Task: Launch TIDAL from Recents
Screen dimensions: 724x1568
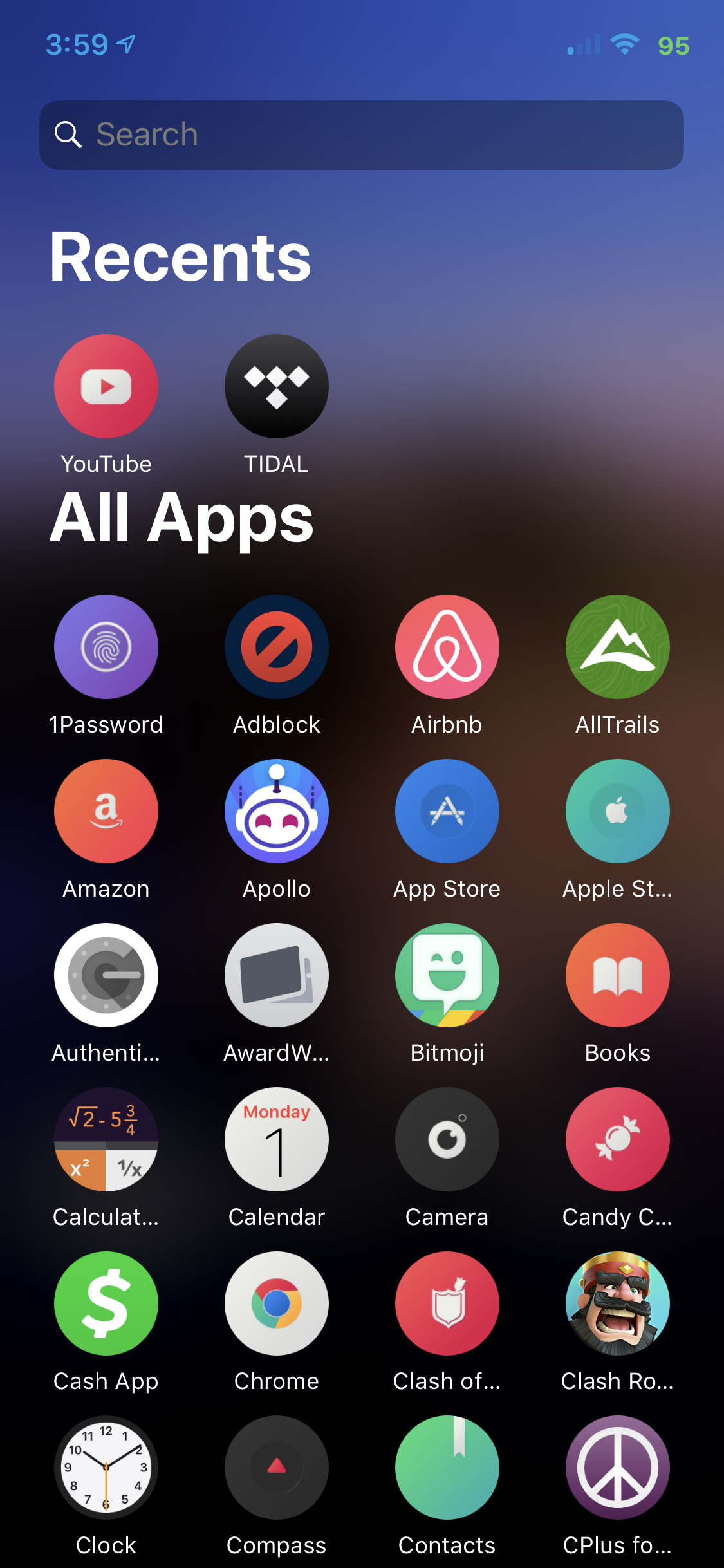Action: [276, 386]
